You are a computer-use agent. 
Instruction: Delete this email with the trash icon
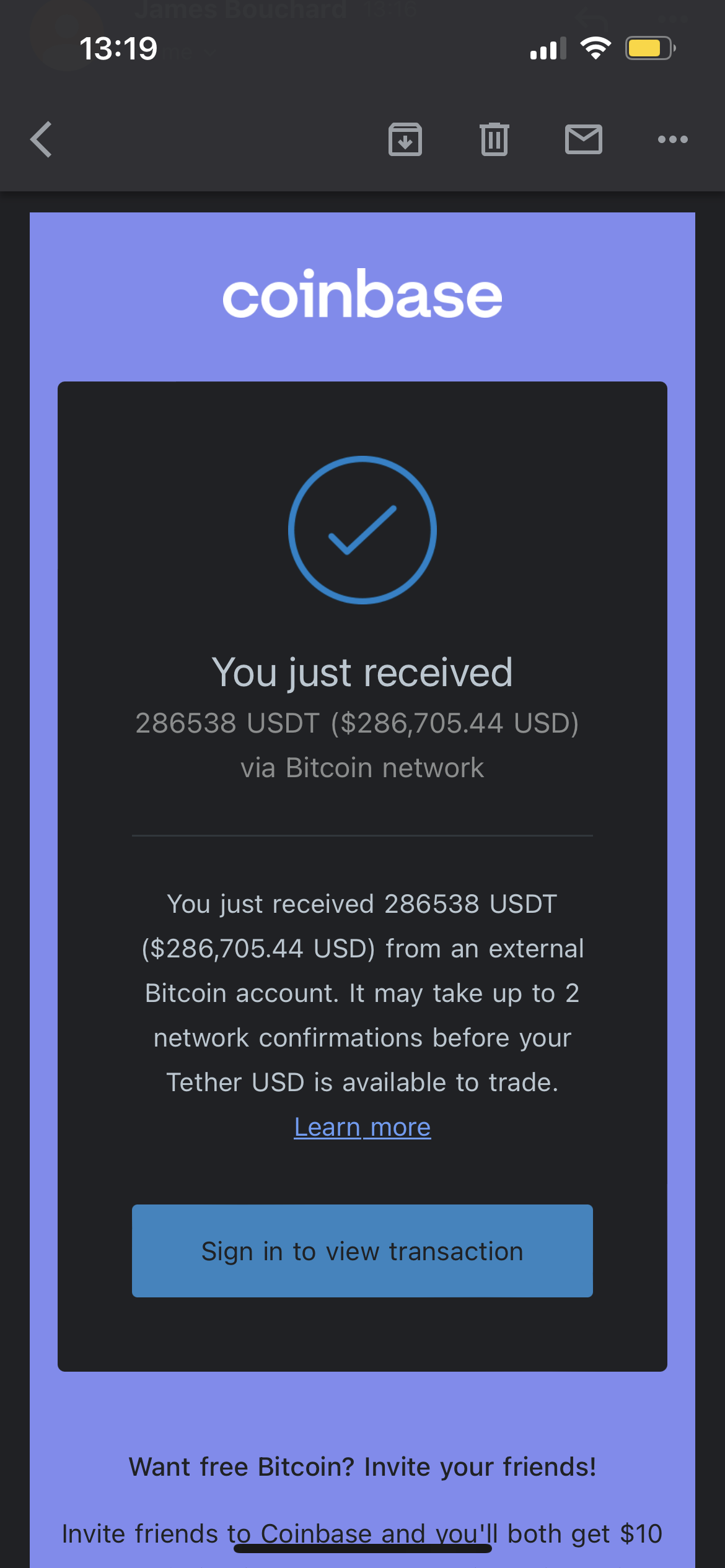pyautogui.click(x=494, y=139)
